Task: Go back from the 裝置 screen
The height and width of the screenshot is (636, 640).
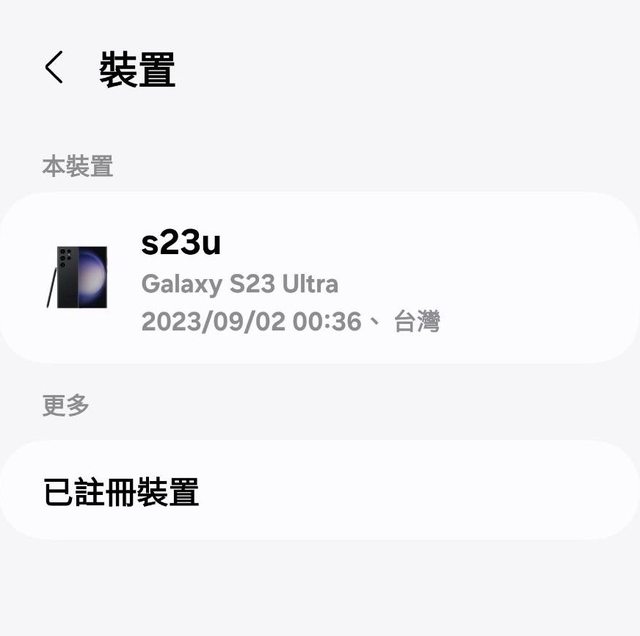Action: pyautogui.click(x=54, y=68)
